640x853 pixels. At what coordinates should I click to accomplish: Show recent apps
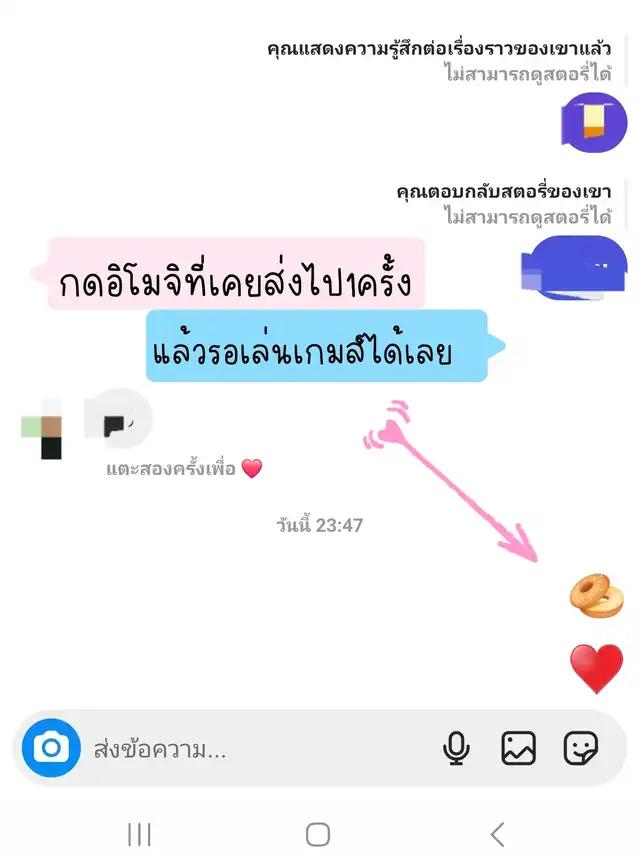[139, 833]
